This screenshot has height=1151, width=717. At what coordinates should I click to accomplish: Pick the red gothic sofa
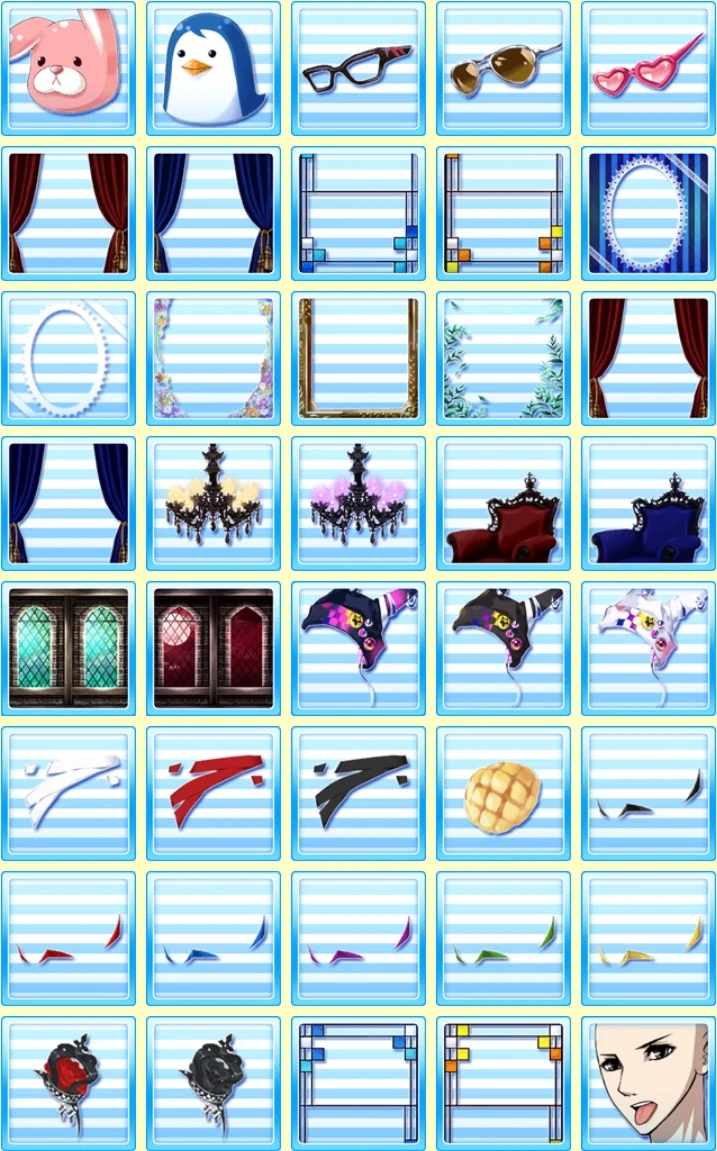click(x=503, y=503)
